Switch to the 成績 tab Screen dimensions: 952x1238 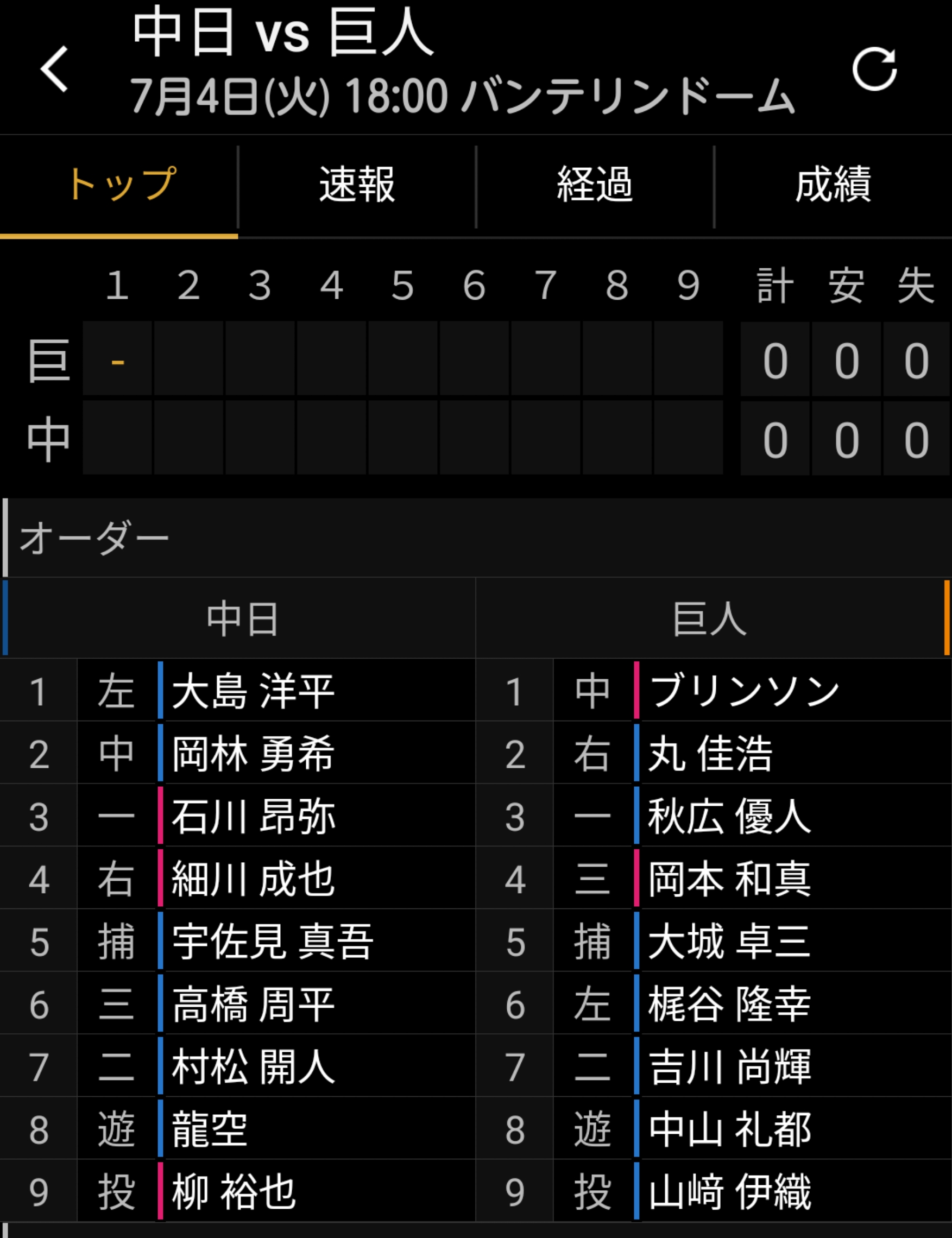point(833,185)
